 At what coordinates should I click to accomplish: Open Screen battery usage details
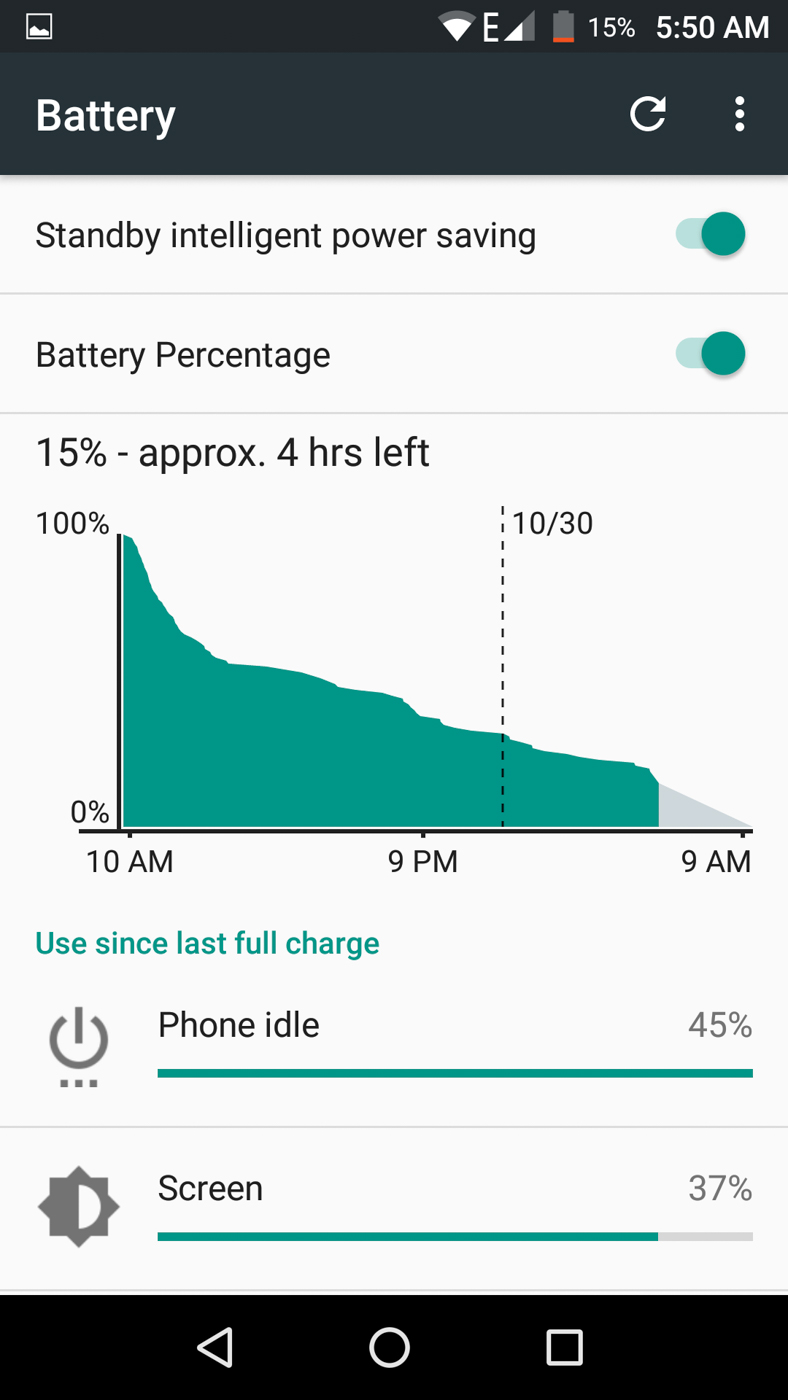click(x=394, y=1208)
